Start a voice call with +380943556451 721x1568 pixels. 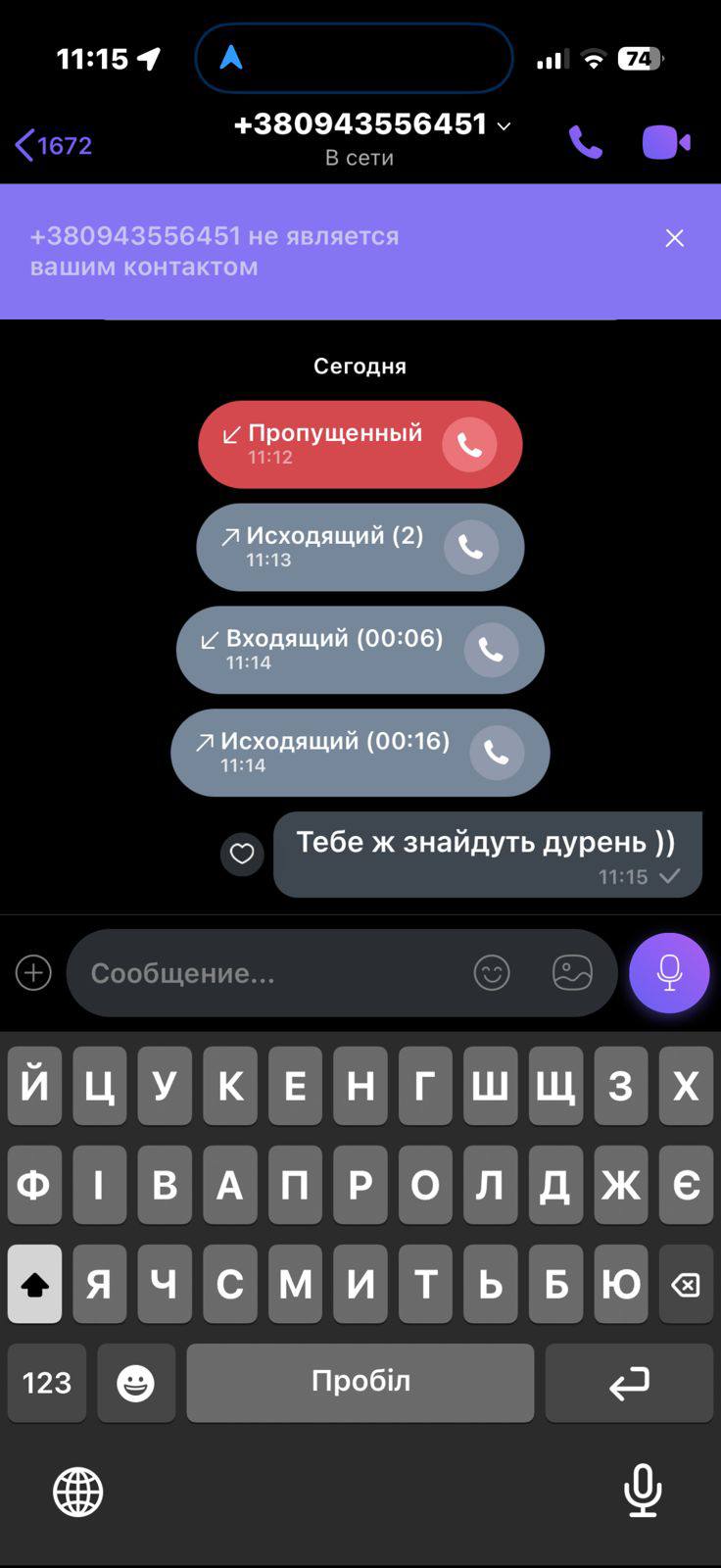tap(586, 143)
